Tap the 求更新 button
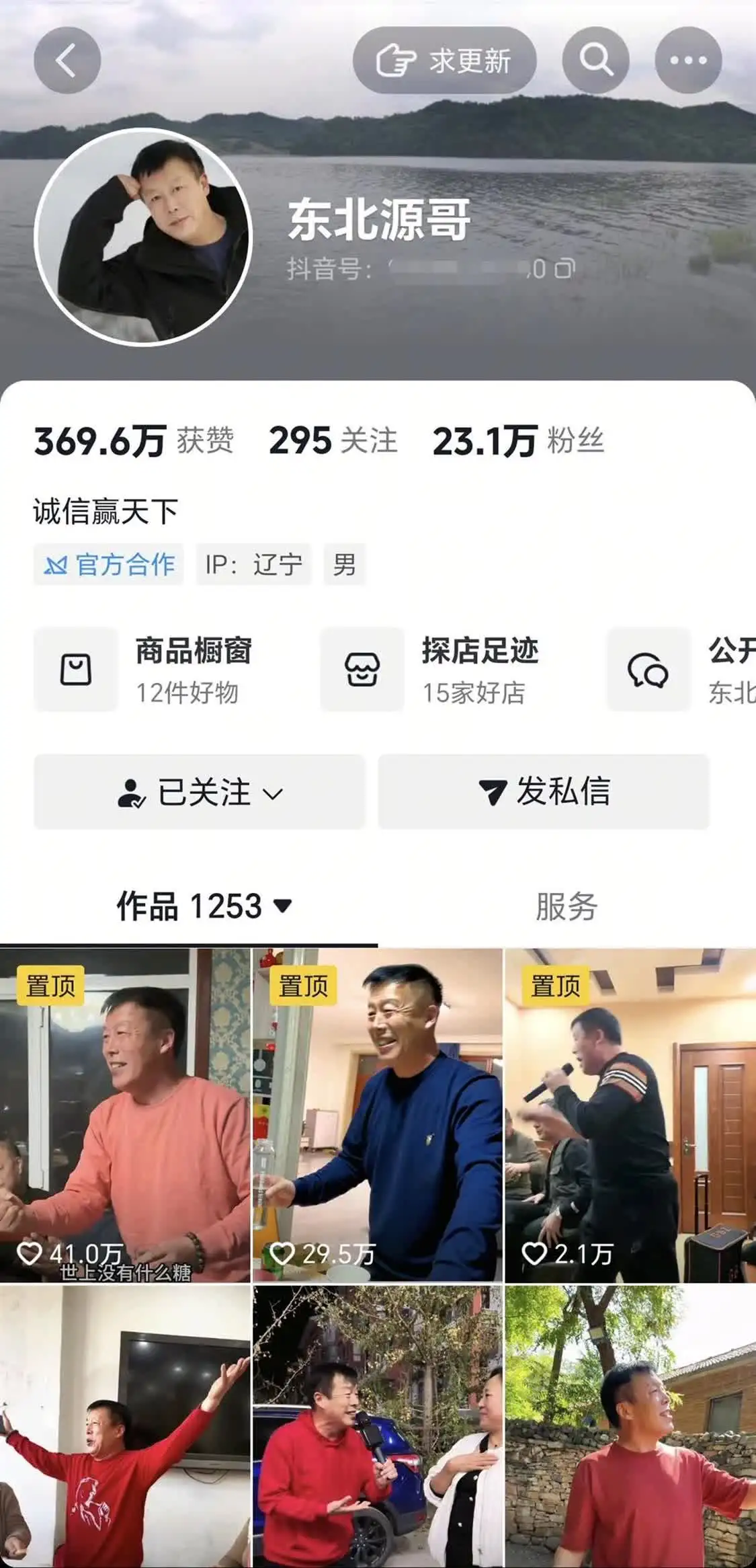 444,61
